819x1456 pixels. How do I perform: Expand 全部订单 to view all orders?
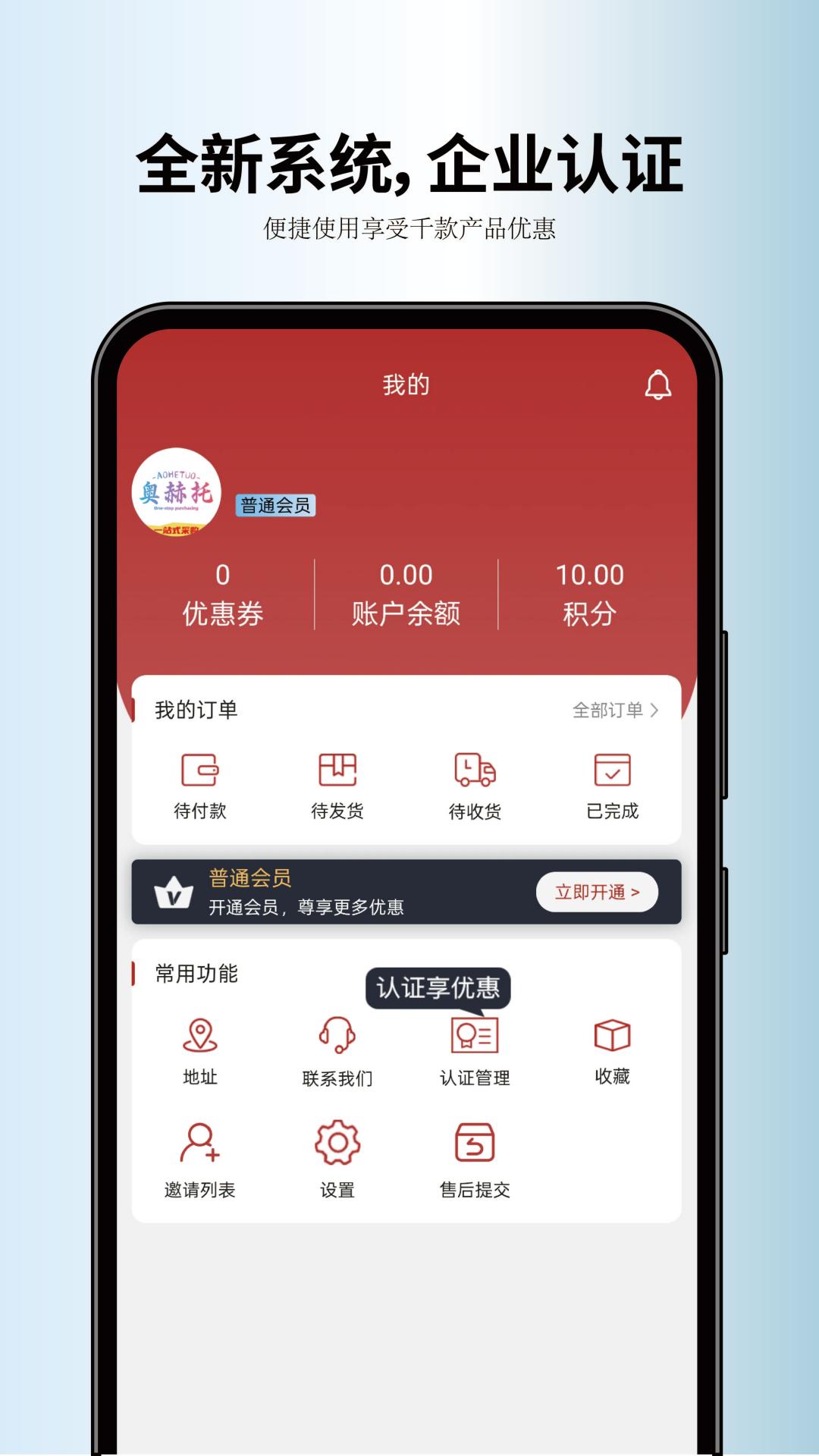614,710
